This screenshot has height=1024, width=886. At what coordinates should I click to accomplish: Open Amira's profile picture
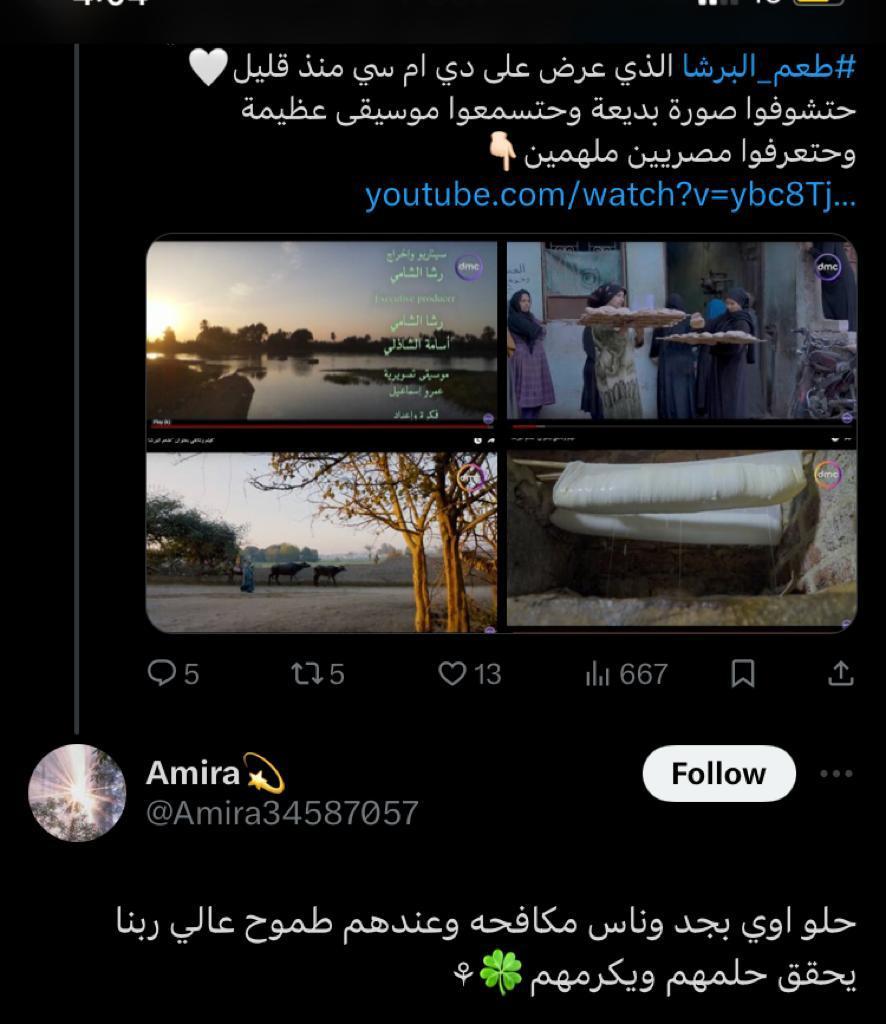point(77,792)
